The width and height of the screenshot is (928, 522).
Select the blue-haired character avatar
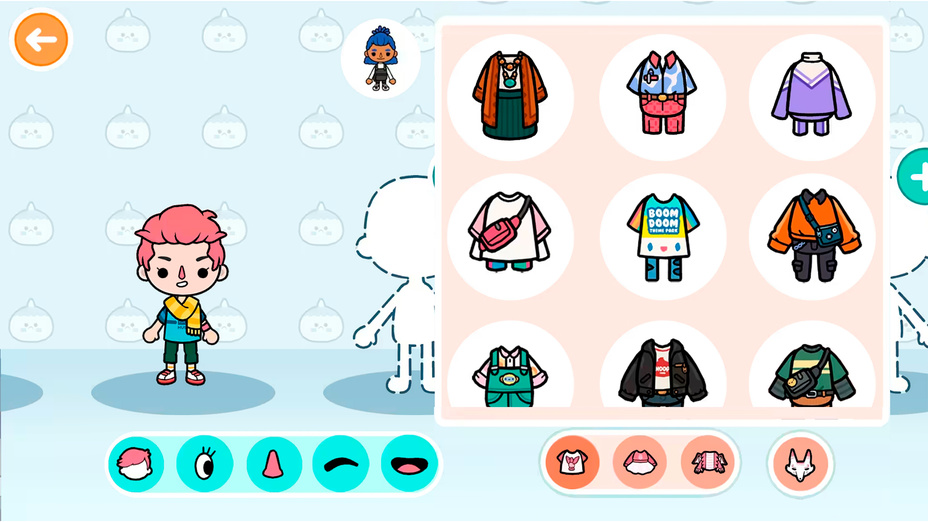[380, 59]
